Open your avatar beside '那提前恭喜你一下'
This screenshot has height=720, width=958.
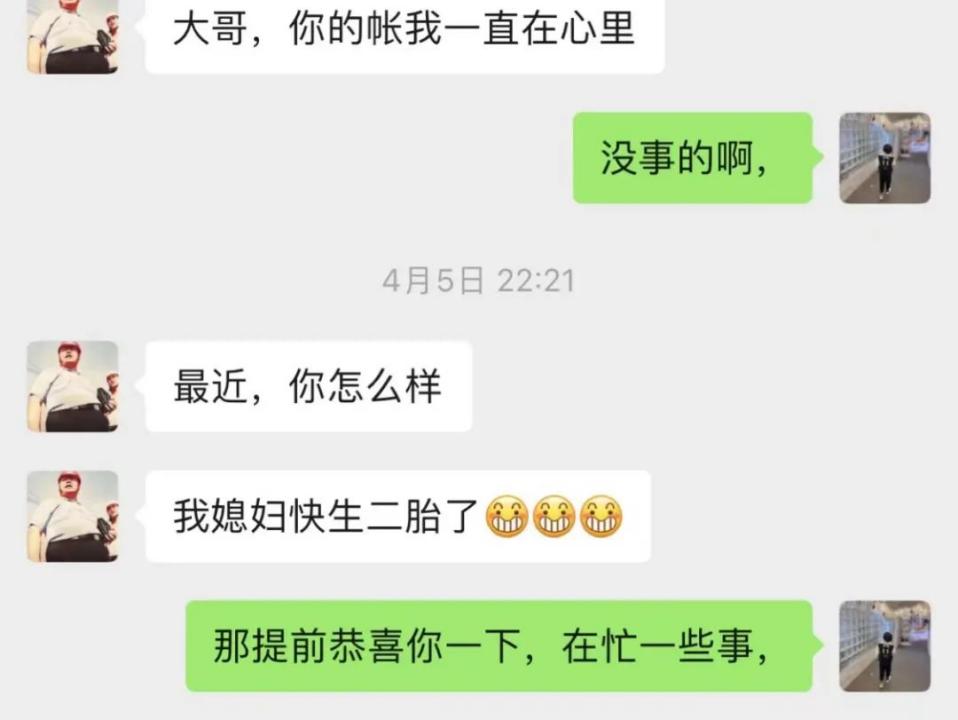pos(884,646)
